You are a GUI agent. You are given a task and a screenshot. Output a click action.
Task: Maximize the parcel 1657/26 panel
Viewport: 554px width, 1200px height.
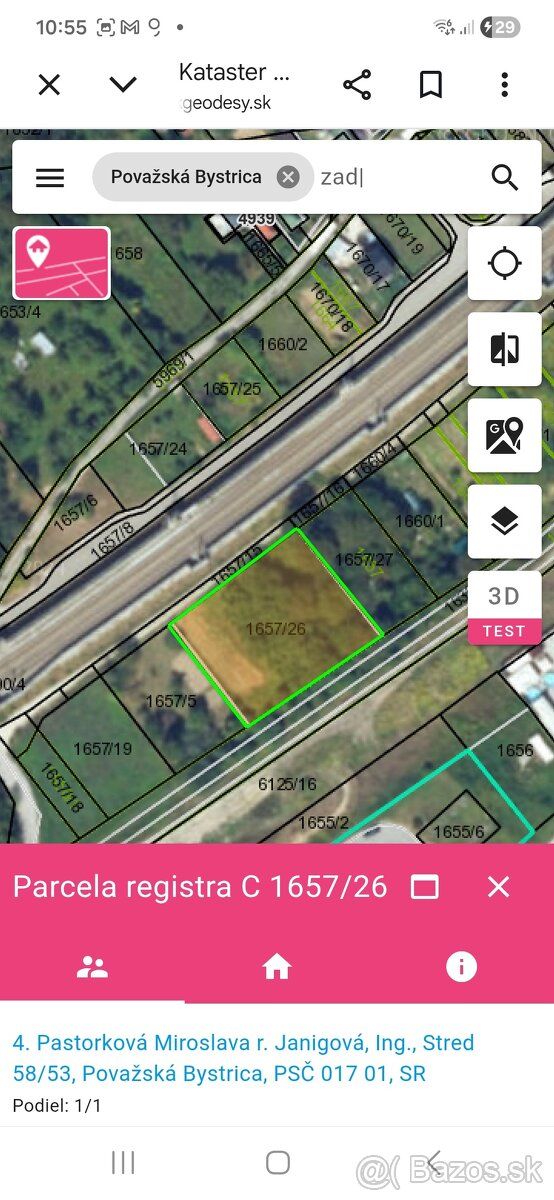coord(425,887)
